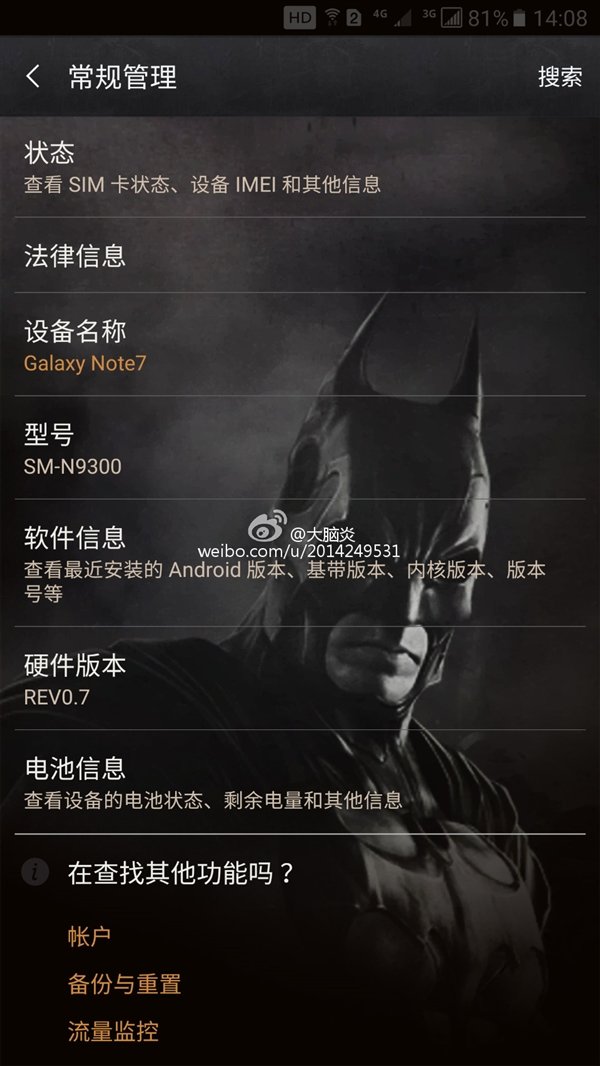Open the 帐户 accounts link
600x1066 pixels.
(x=89, y=936)
